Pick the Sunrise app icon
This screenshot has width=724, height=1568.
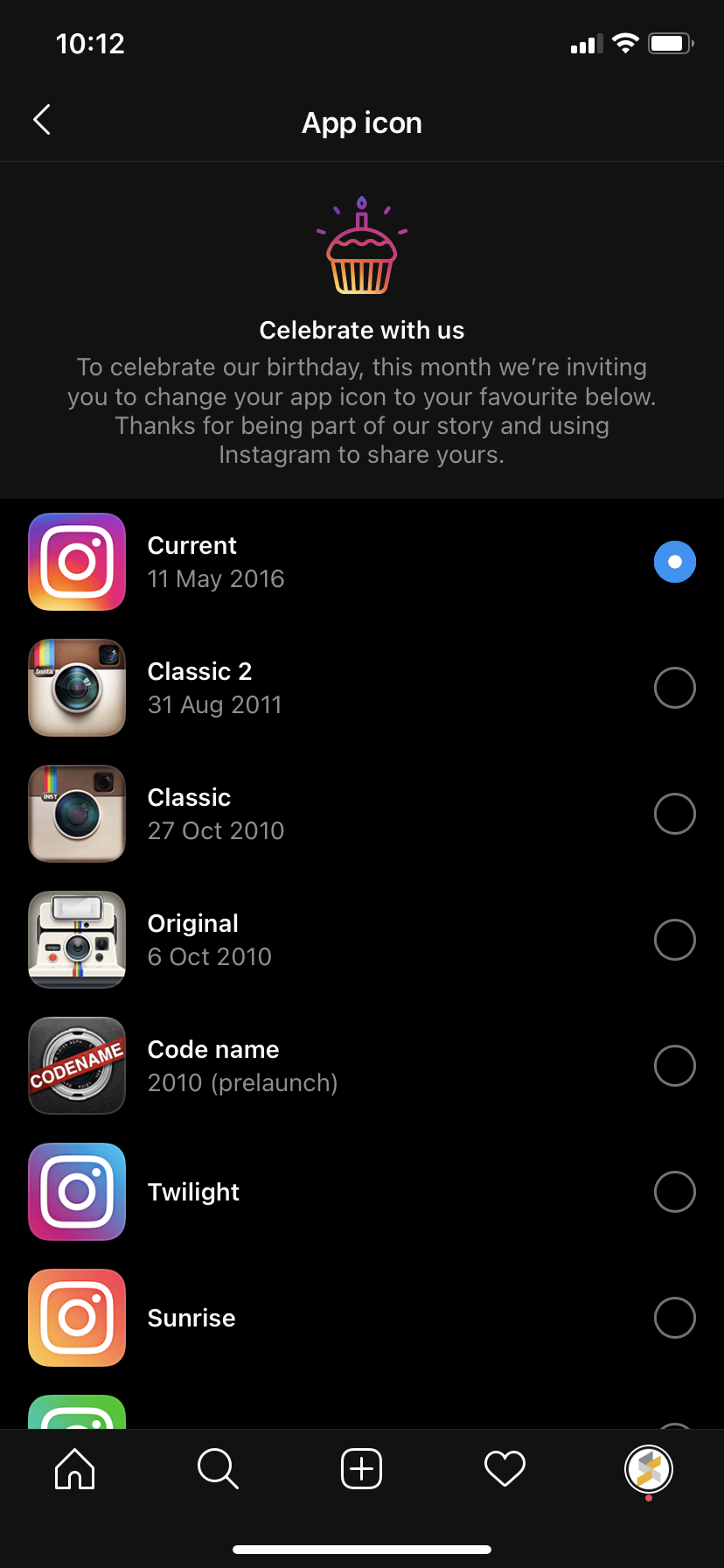click(674, 1318)
